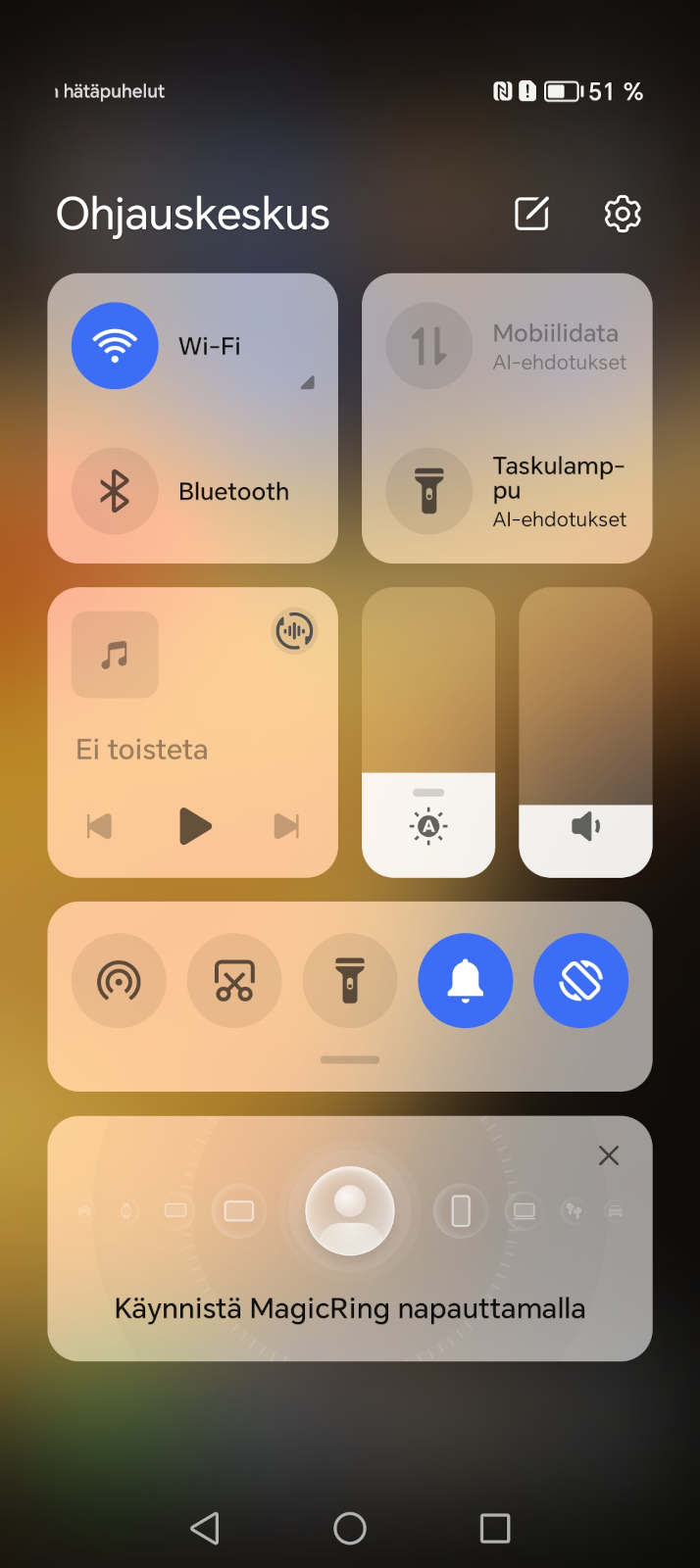Open the audio output switcher icon
Viewport: 700px width, 1568px height.
coord(294,631)
